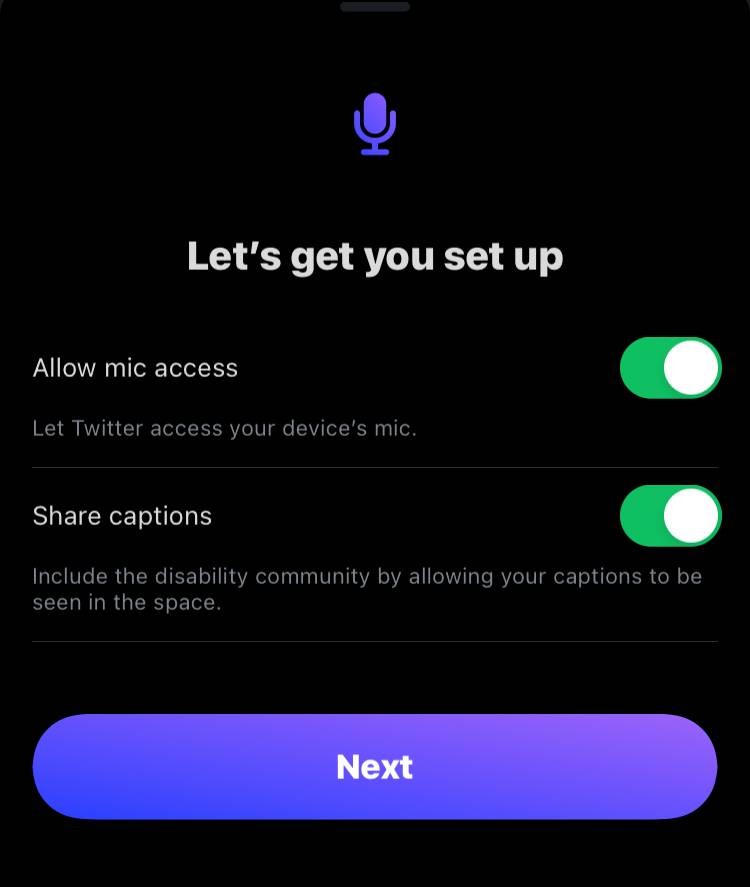The image size is (750, 887).
Task: Turn off the Share captions switch
Action: click(x=670, y=516)
